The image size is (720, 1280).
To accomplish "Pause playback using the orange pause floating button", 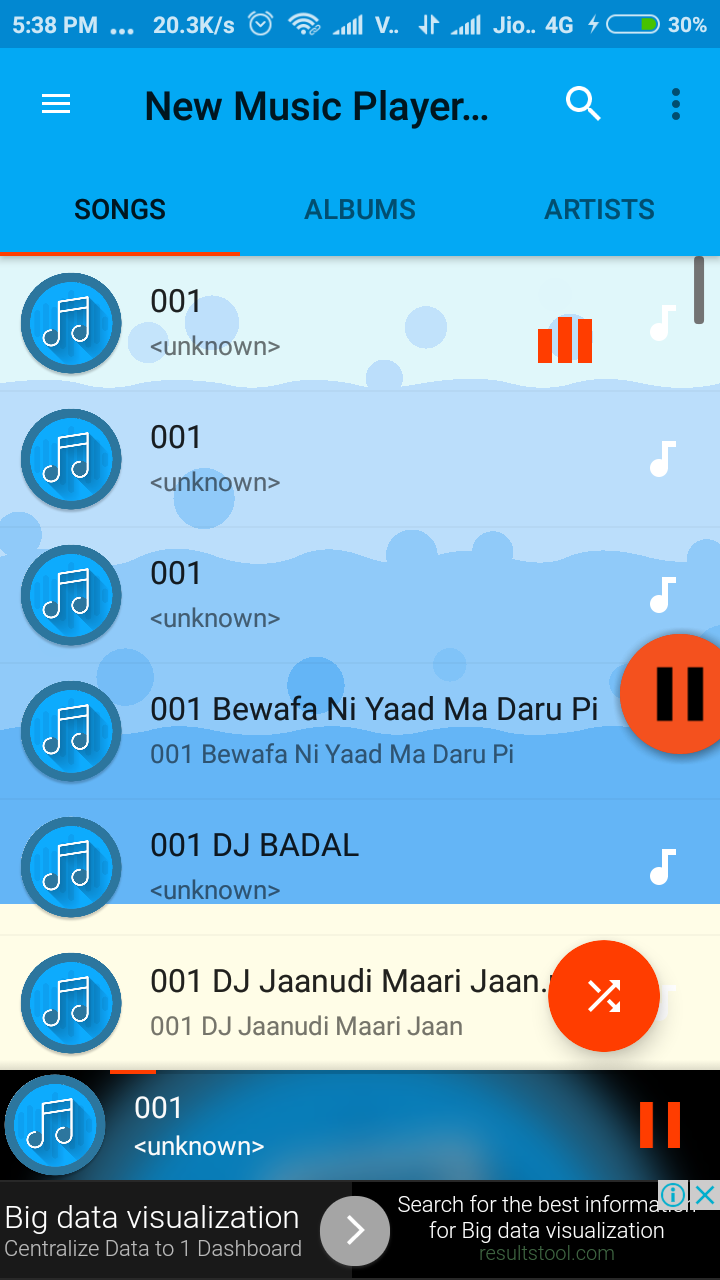I will tap(681, 693).
